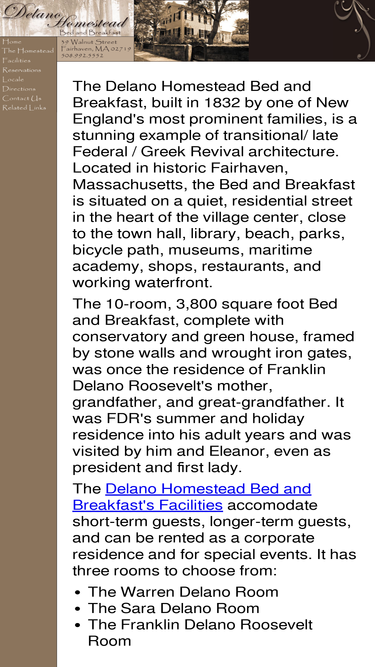
Task: Open Related Links
Action: coord(24,108)
